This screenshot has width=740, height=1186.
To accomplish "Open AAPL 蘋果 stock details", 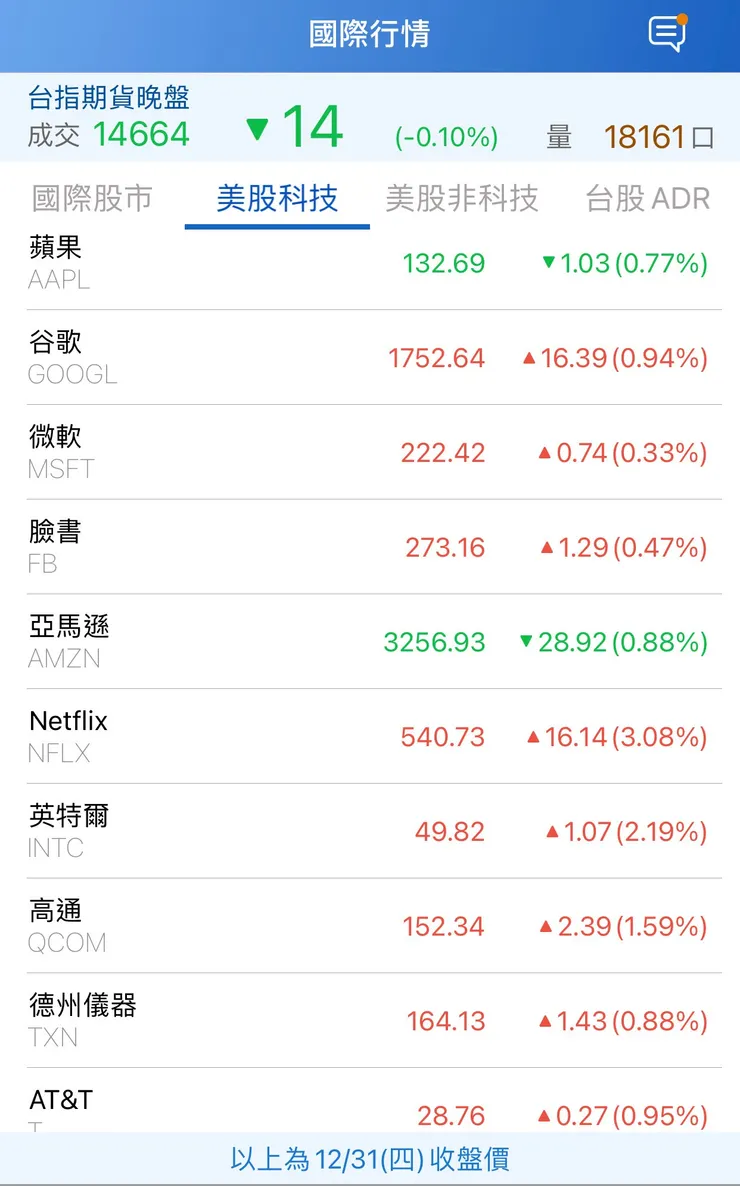I will pos(370,264).
